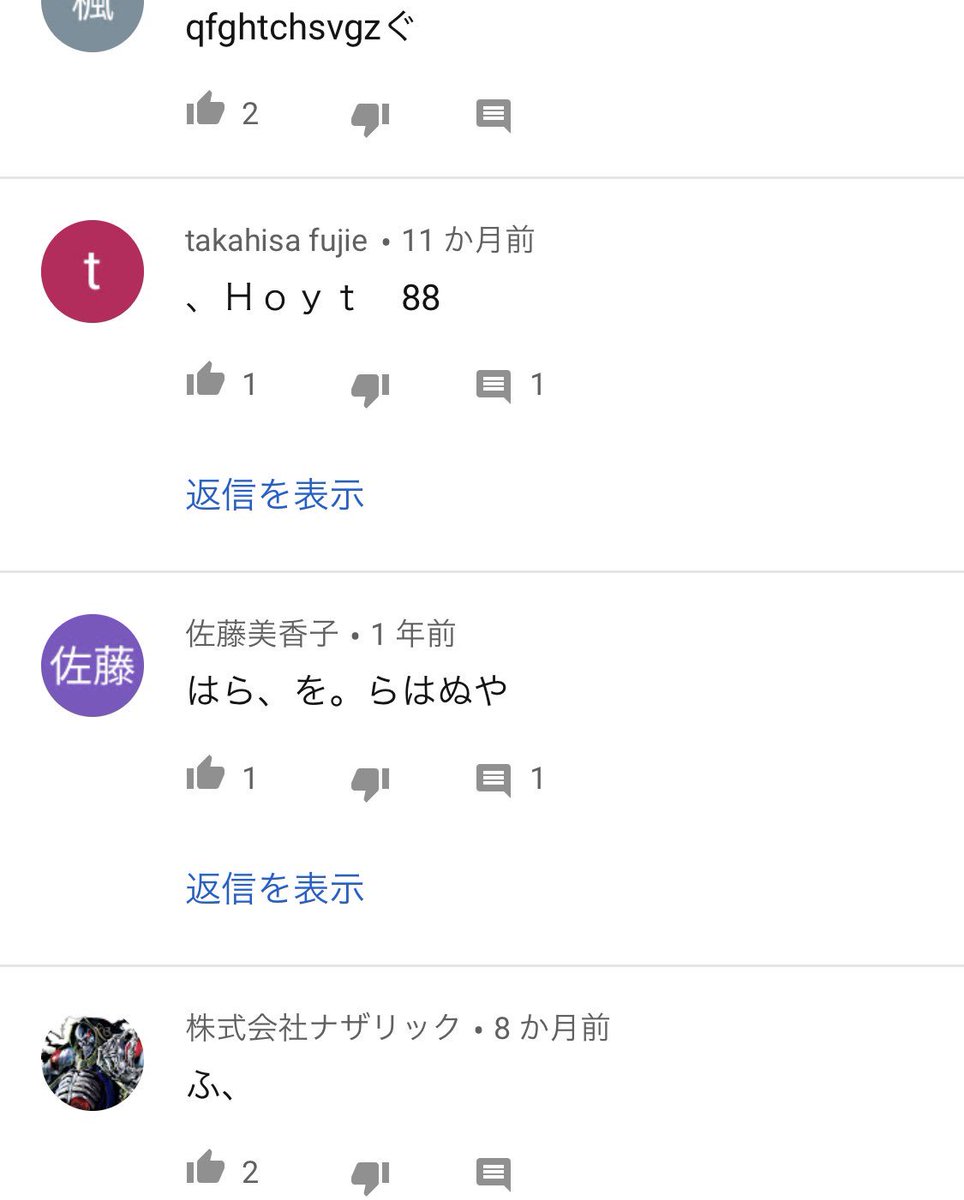Screen dimensions: 964x1200
Task: Open replies icon on 佐藤美香子's comment
Action: click(x=493, y=781)
